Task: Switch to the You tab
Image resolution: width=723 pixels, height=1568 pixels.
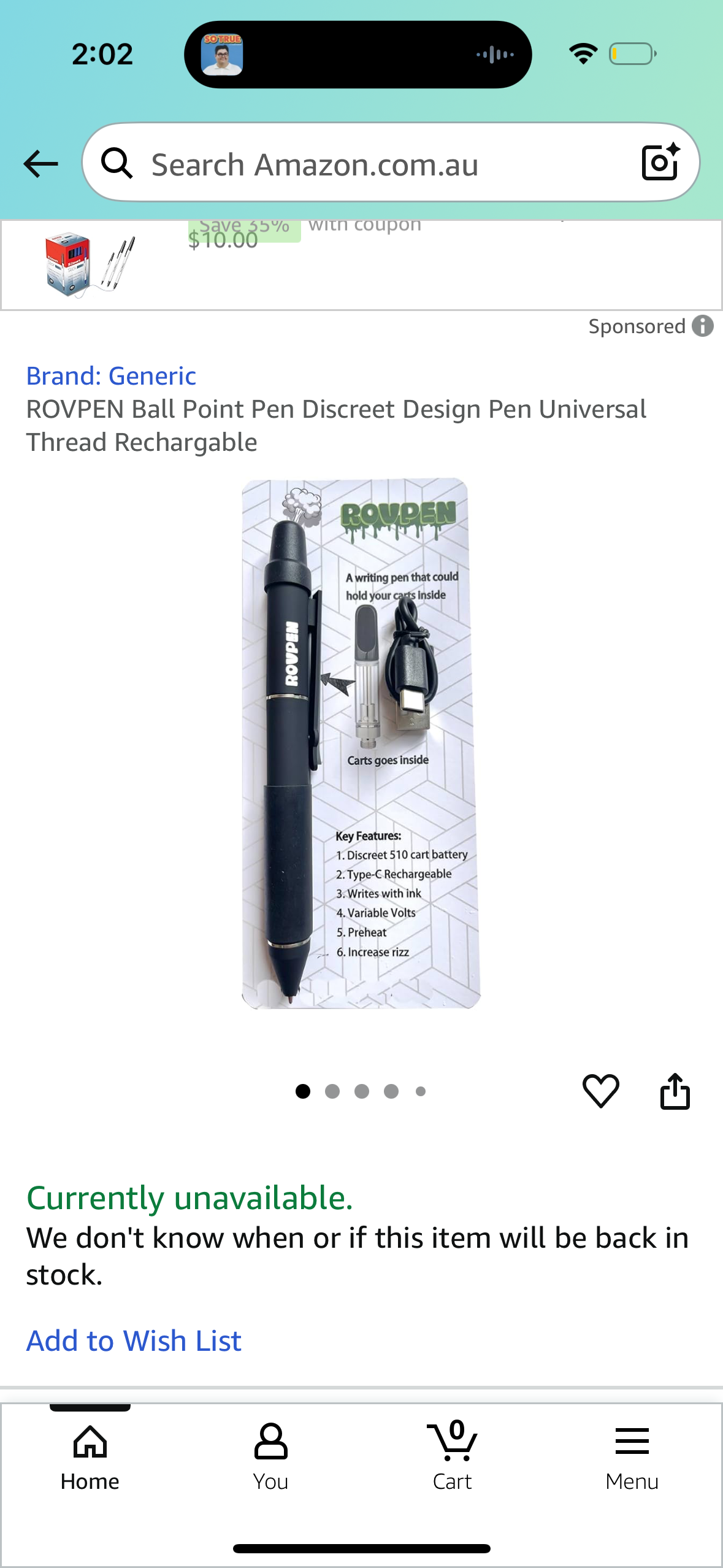Action: click(270, 1456)
